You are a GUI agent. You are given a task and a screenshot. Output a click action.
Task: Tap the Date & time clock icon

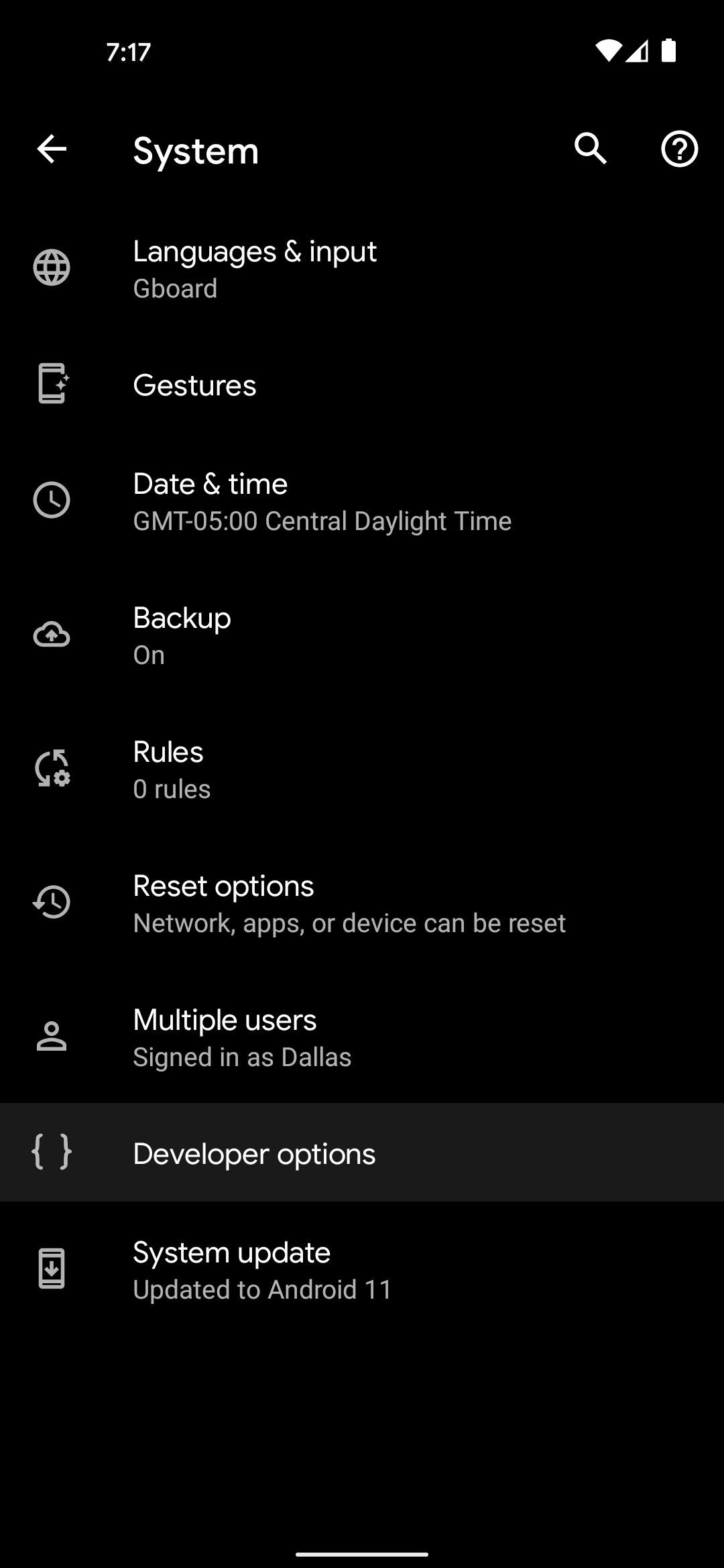tap(51, 500)
